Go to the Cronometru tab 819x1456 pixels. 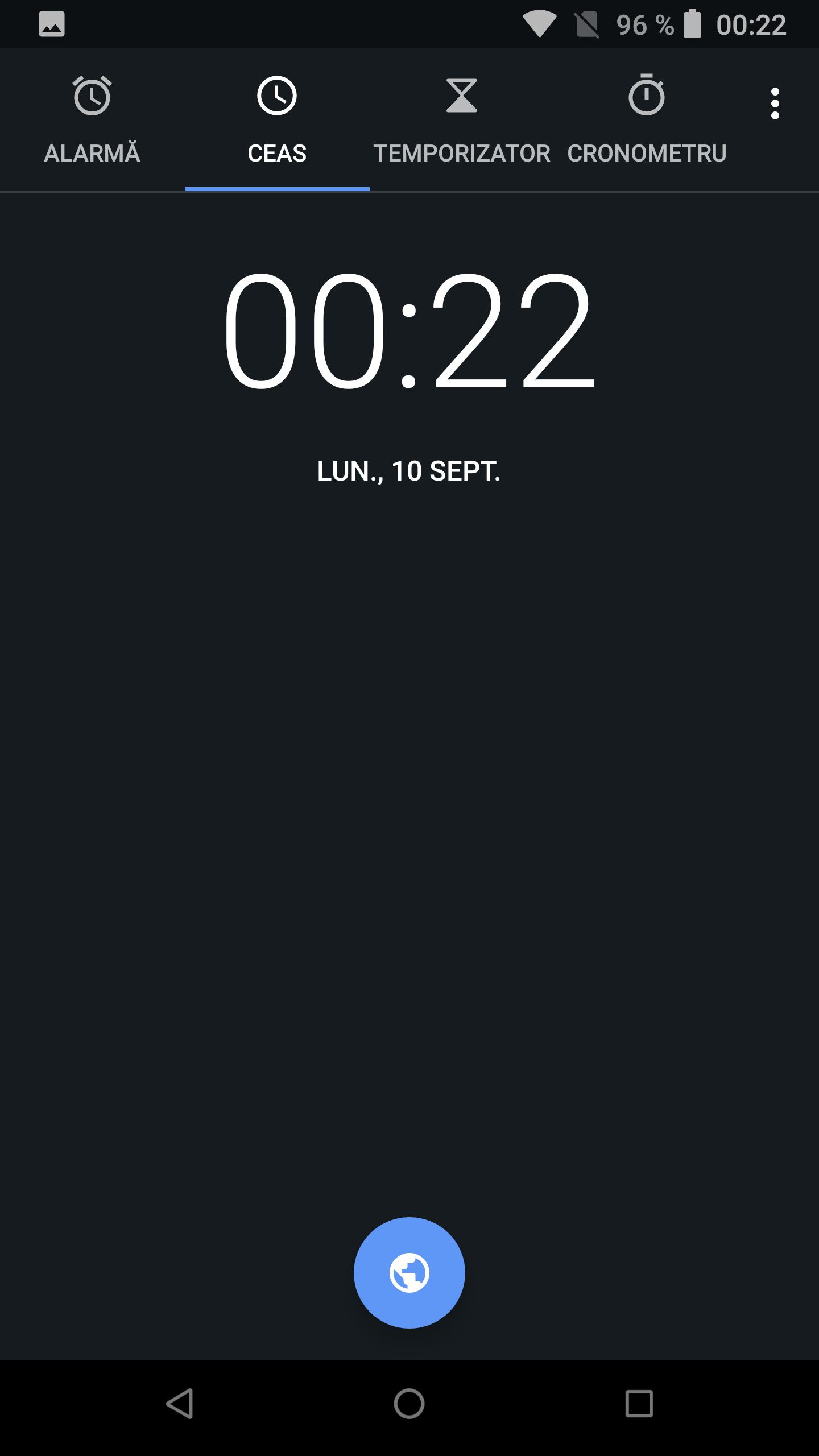tap(647, 120)
